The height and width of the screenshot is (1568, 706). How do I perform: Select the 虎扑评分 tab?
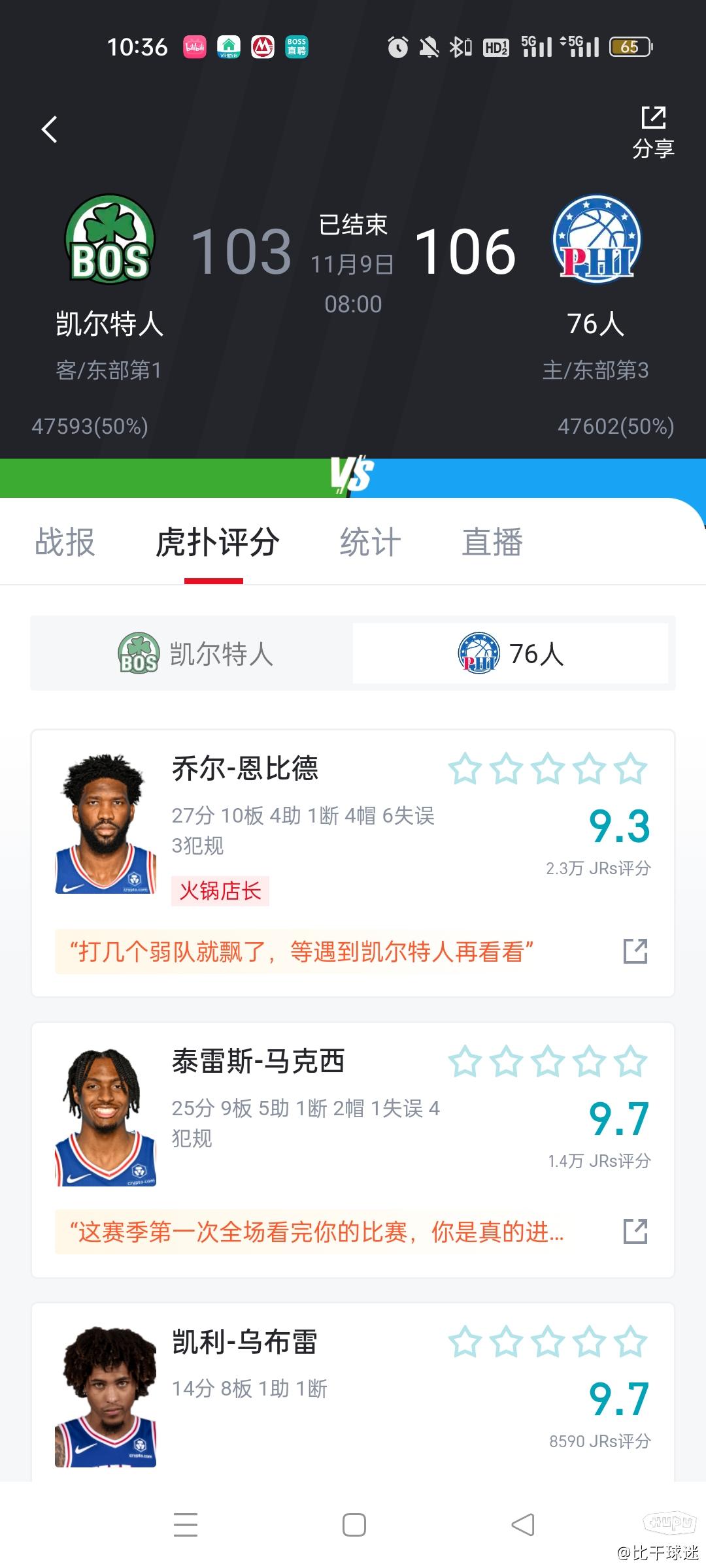(217, 542)
